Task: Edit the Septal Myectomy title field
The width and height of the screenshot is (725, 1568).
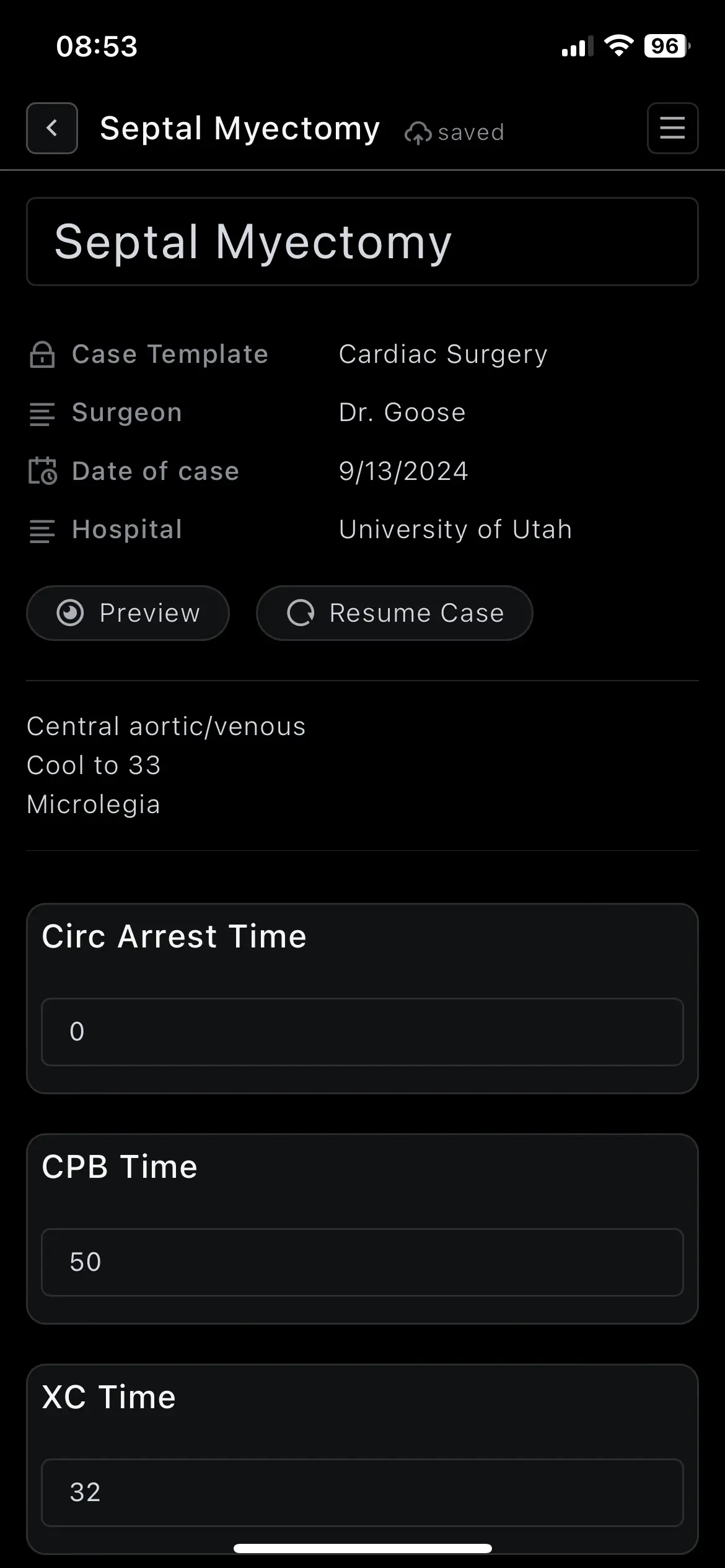Action: coord(362,242)
